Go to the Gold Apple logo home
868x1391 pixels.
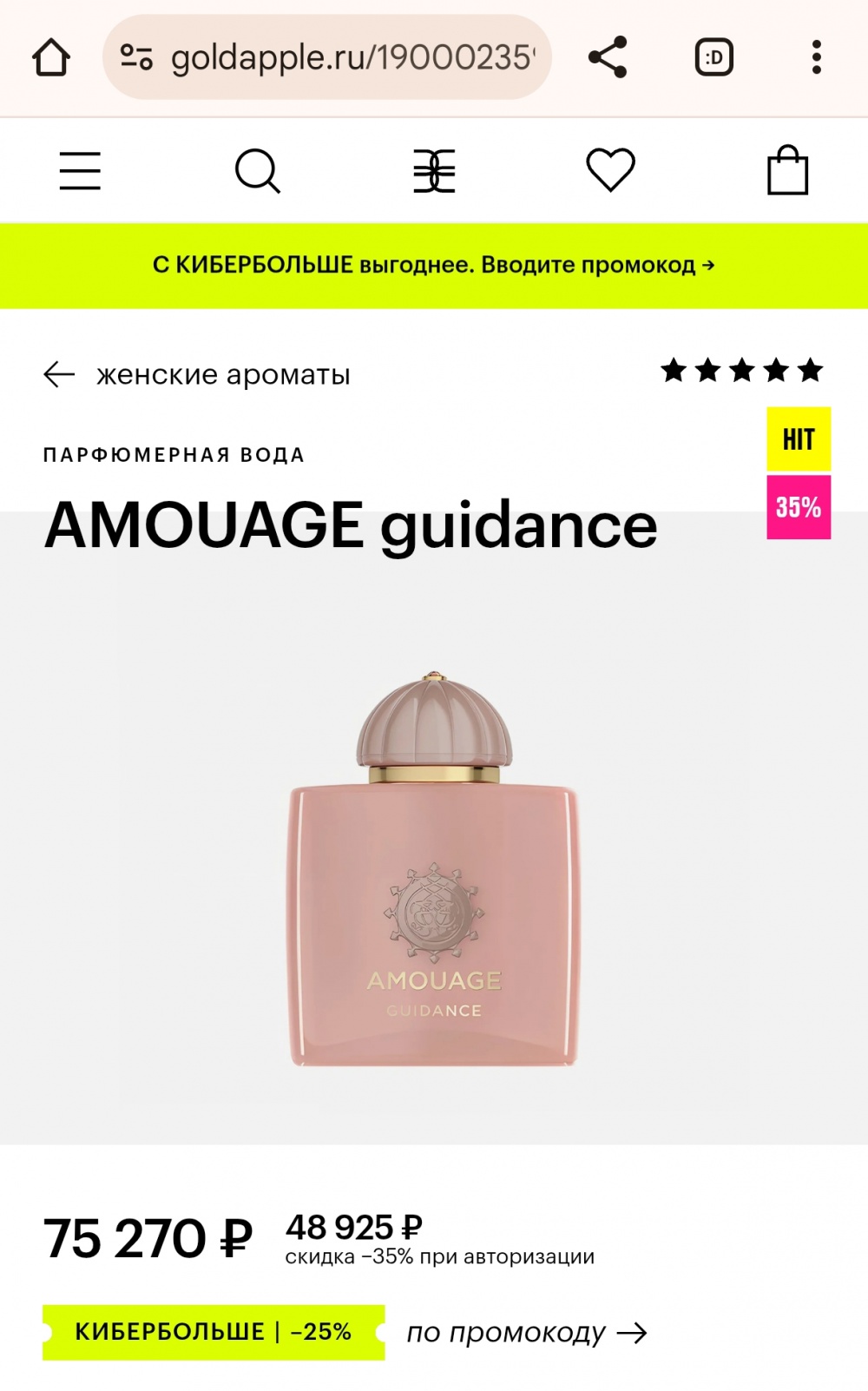coord(434,170)
